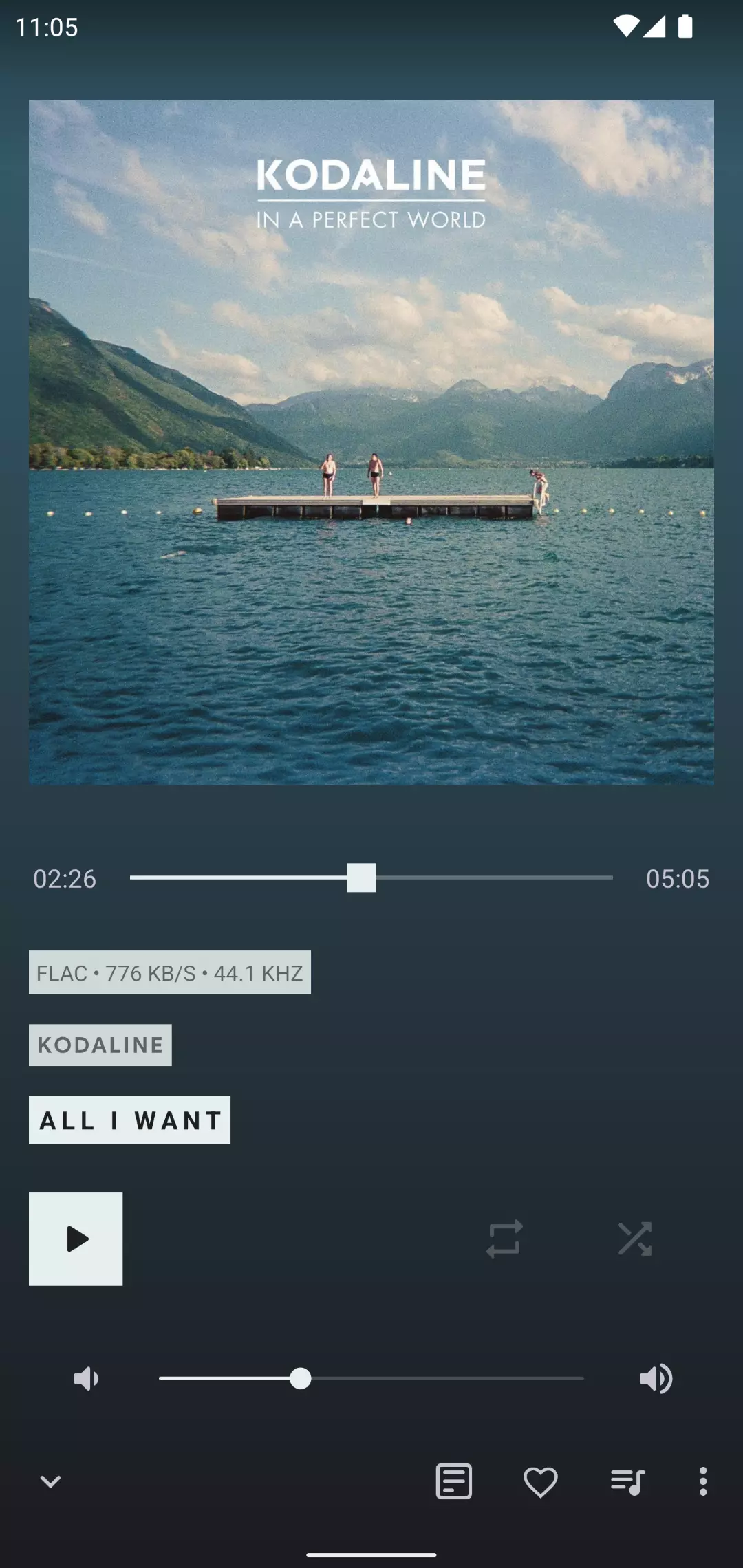Open the overflow menu

(702, 1481)
